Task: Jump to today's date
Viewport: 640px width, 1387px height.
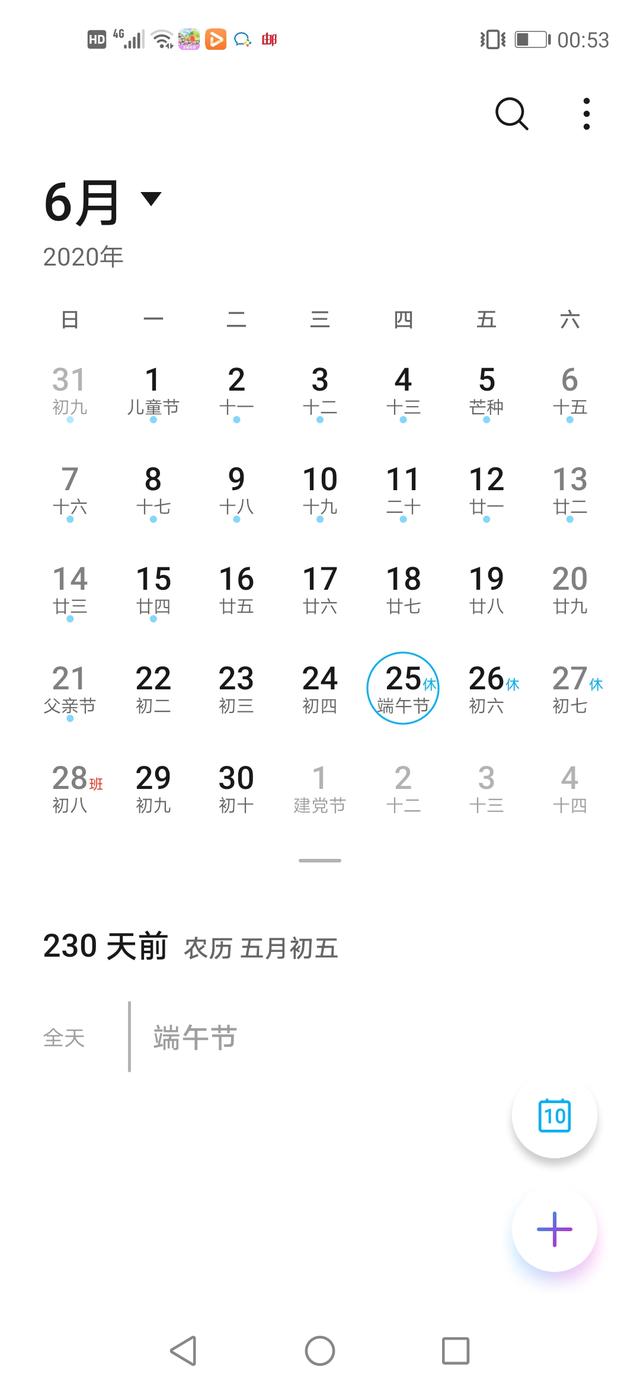Action: coord(554,1115)
